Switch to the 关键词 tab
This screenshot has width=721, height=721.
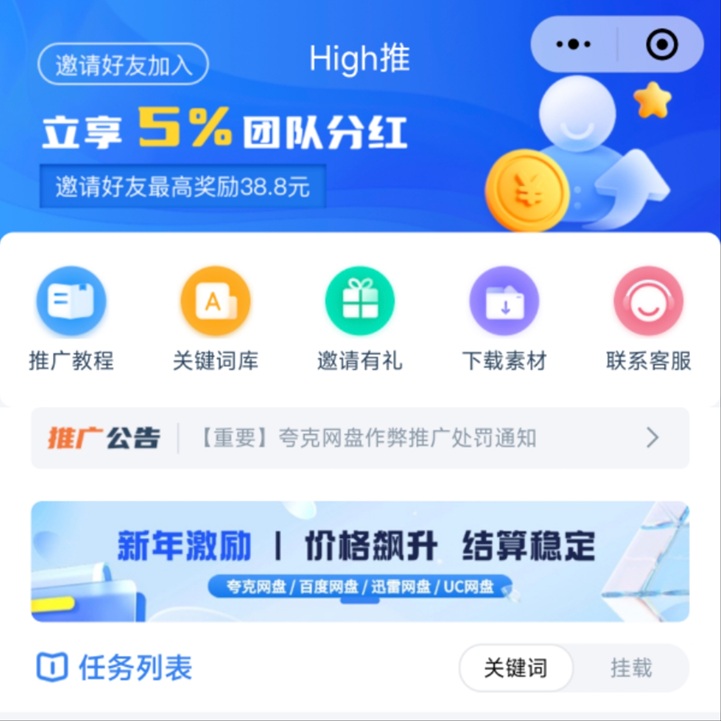pyautogui.click(x=516, y=668)
